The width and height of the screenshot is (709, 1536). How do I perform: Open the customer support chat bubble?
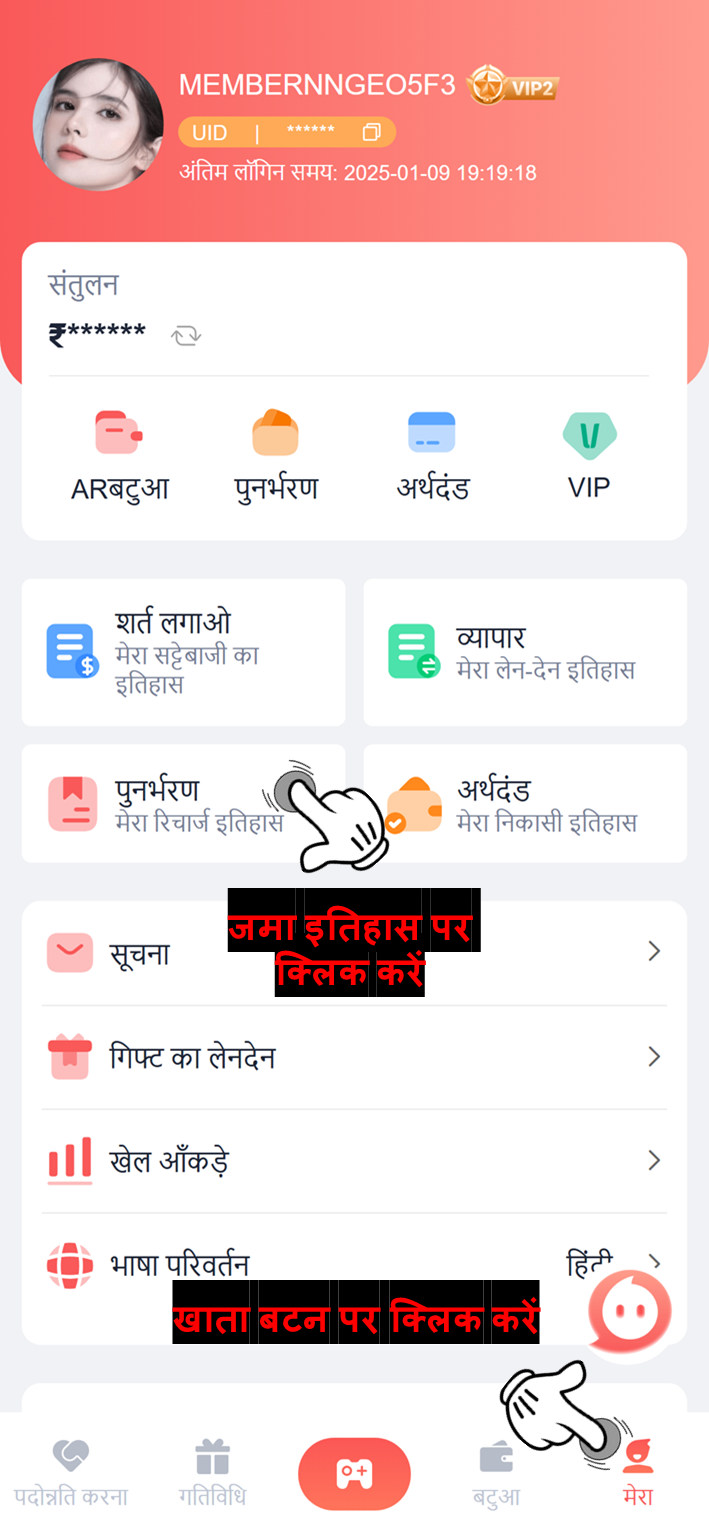click(x=629, y=1312)
